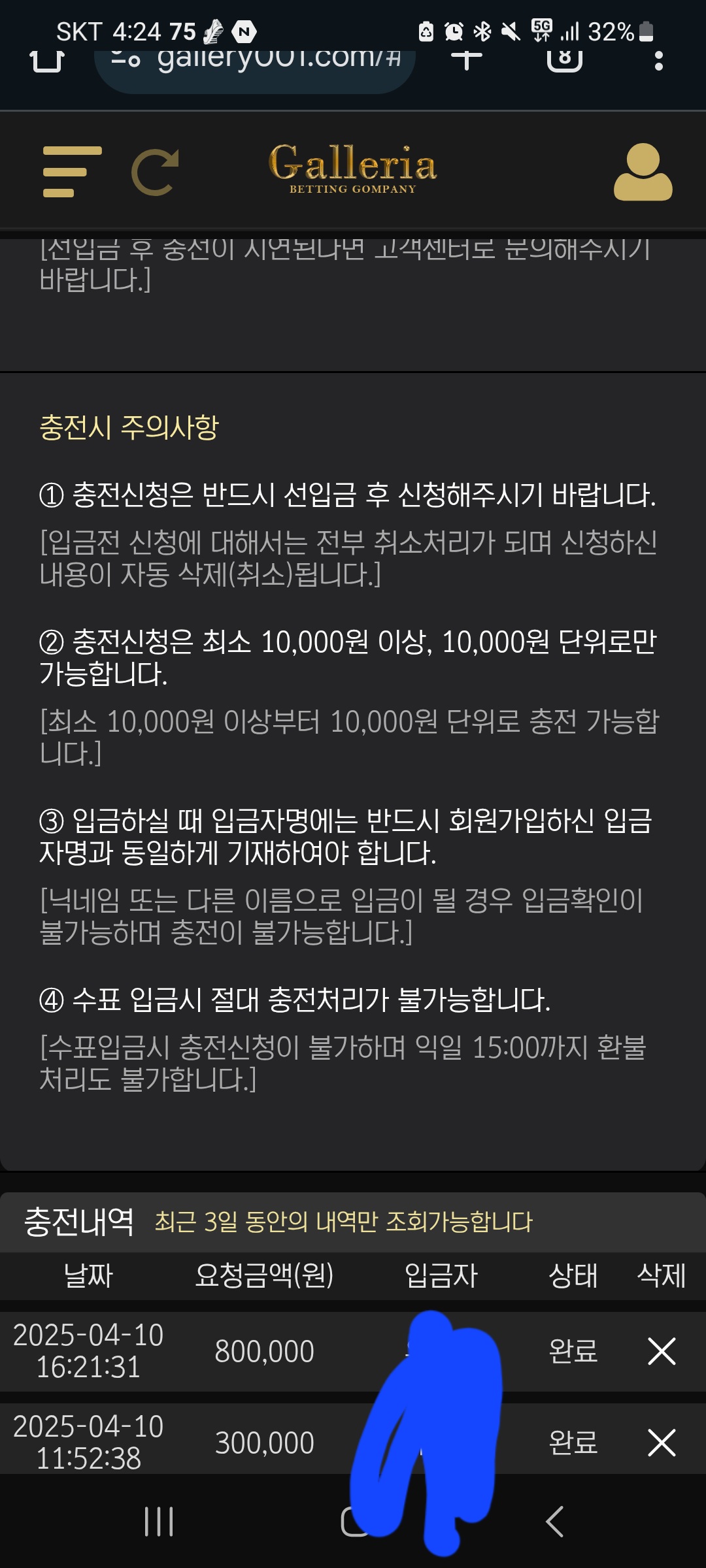Open the browser tab switcher

[x=564, y=60]
